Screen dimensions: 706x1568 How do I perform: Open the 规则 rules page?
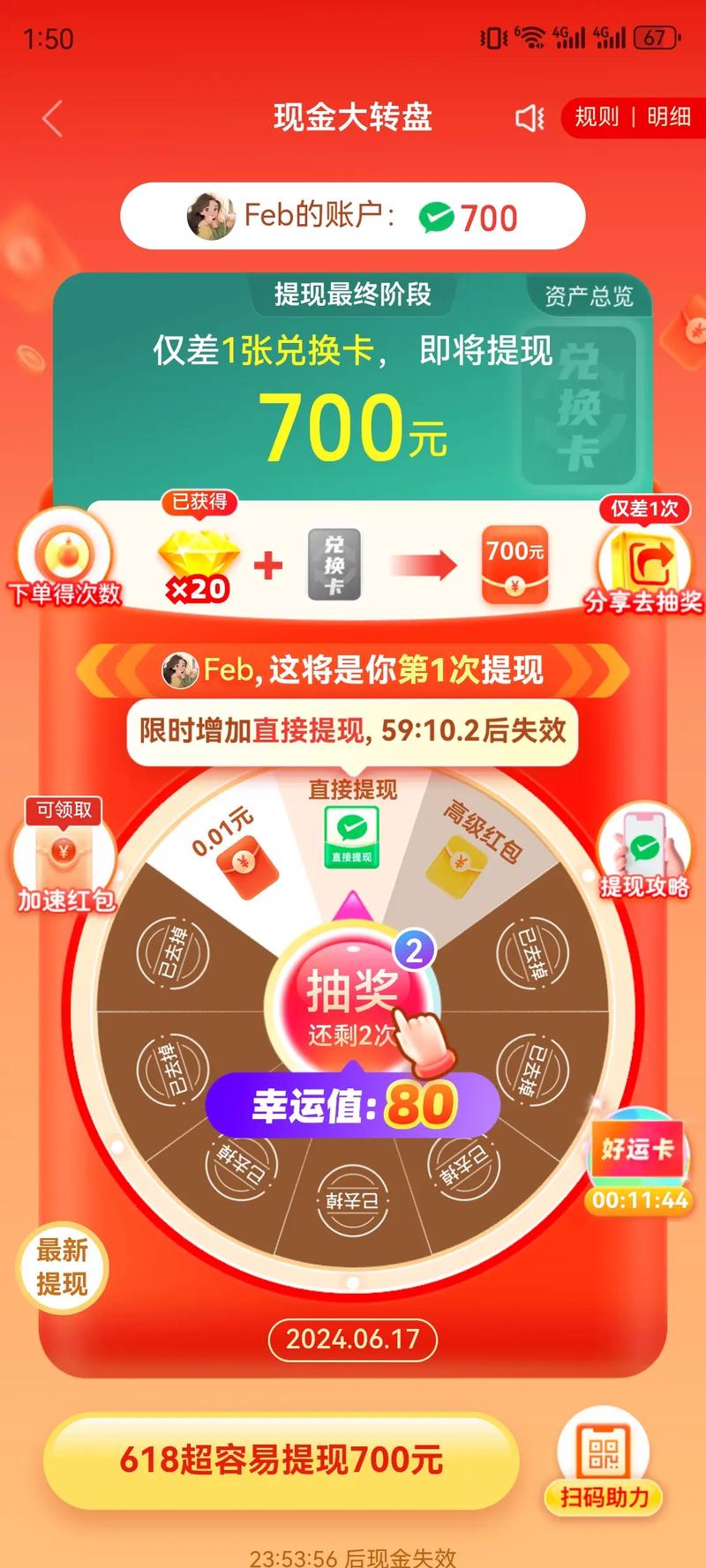[x=597, y=117]
